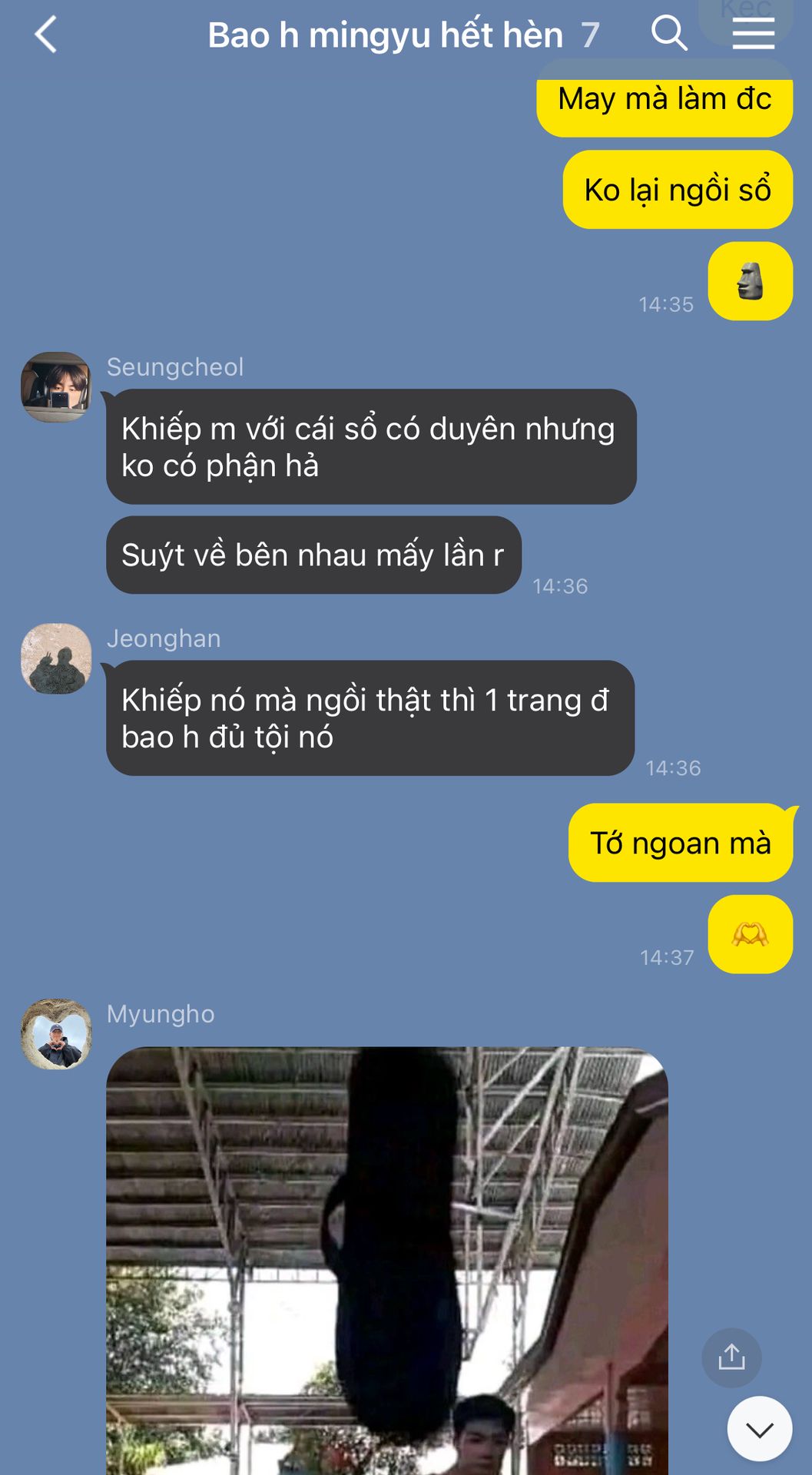Open the photo sent by Myungho
812x1475 pixels.
pyautogui.click(x=386, y=1260)
